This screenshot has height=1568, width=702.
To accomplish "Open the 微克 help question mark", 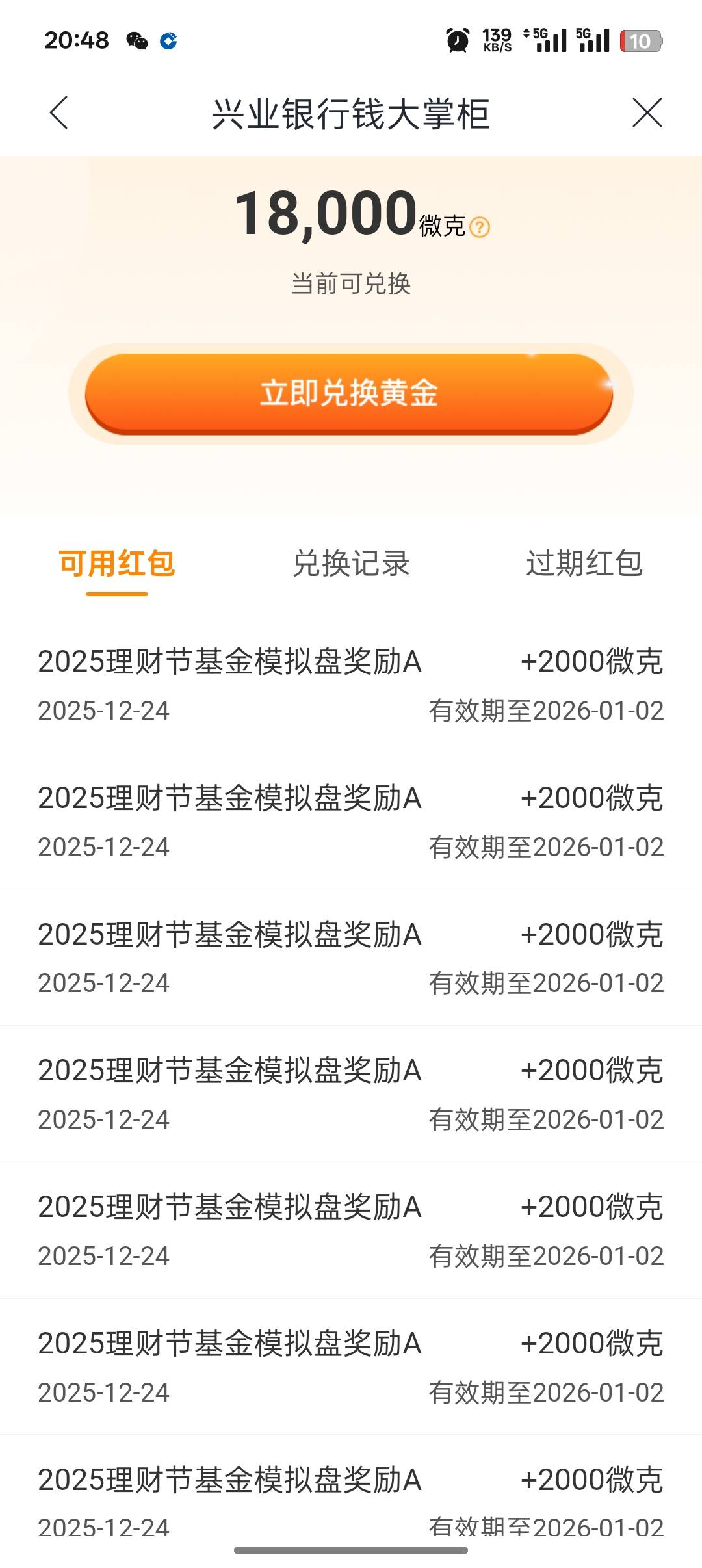I will coord(480,228).
